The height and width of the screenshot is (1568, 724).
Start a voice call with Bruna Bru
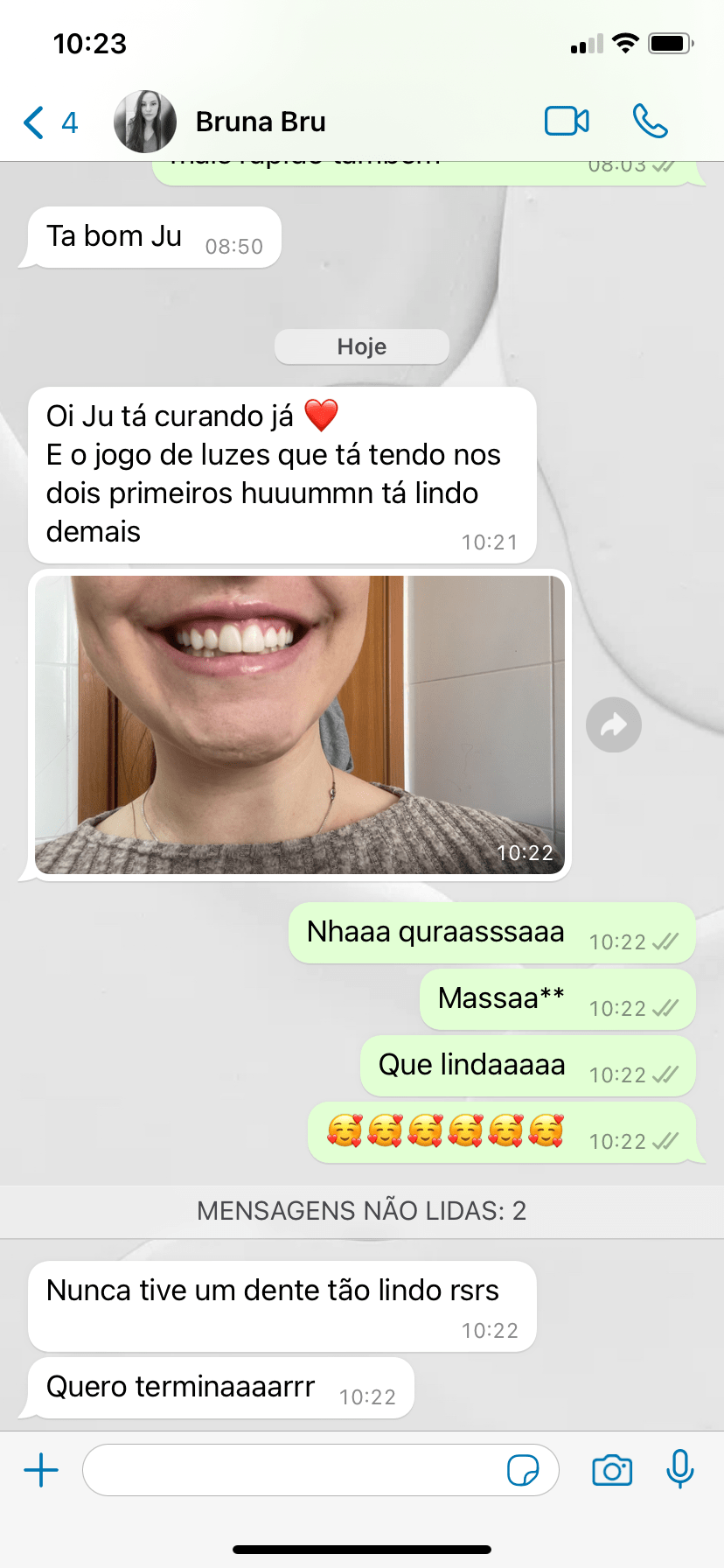pyautogui.click(x=650, y=121)
